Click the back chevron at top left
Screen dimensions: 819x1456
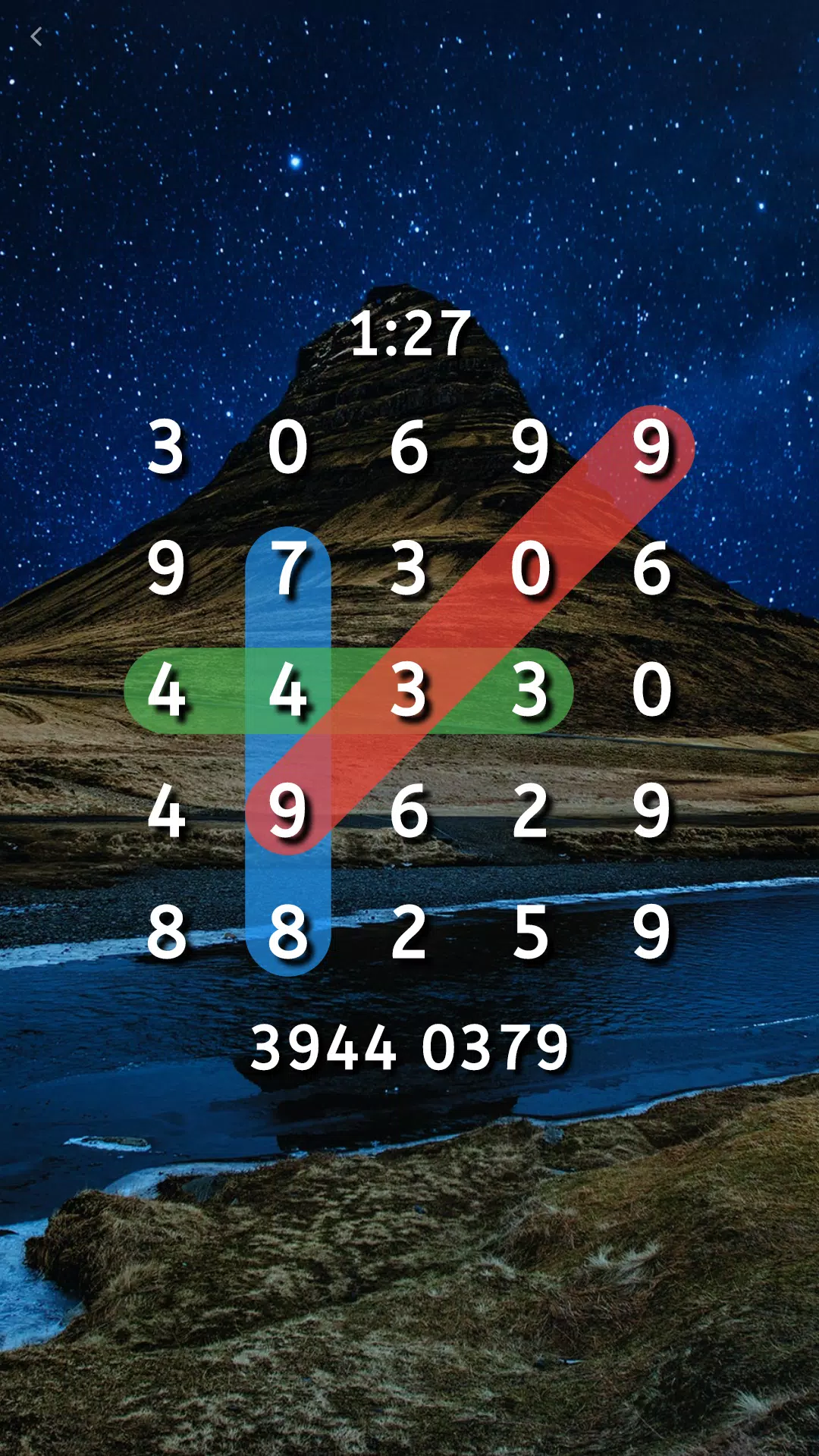click(36, 36)
